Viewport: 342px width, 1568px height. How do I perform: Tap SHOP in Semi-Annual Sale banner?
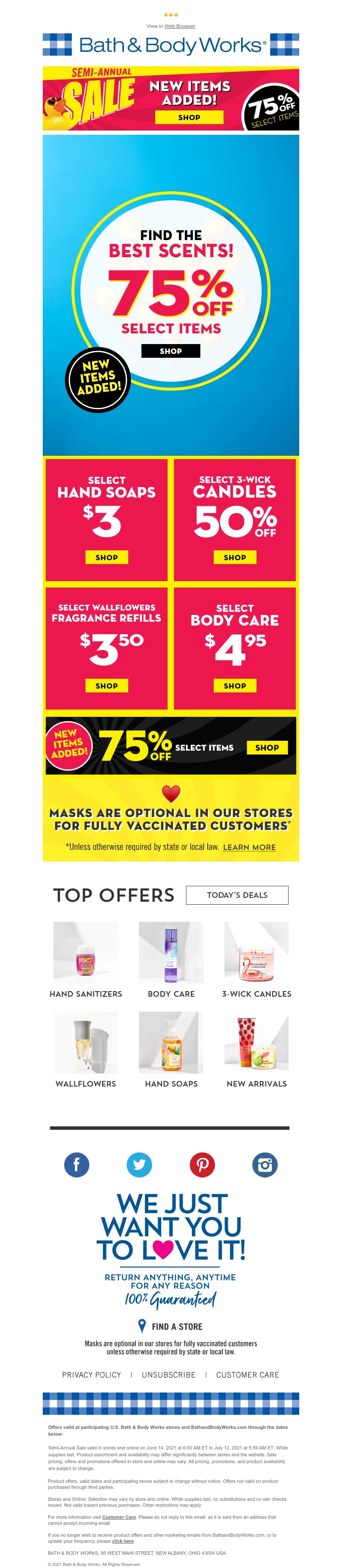(189, 117)
